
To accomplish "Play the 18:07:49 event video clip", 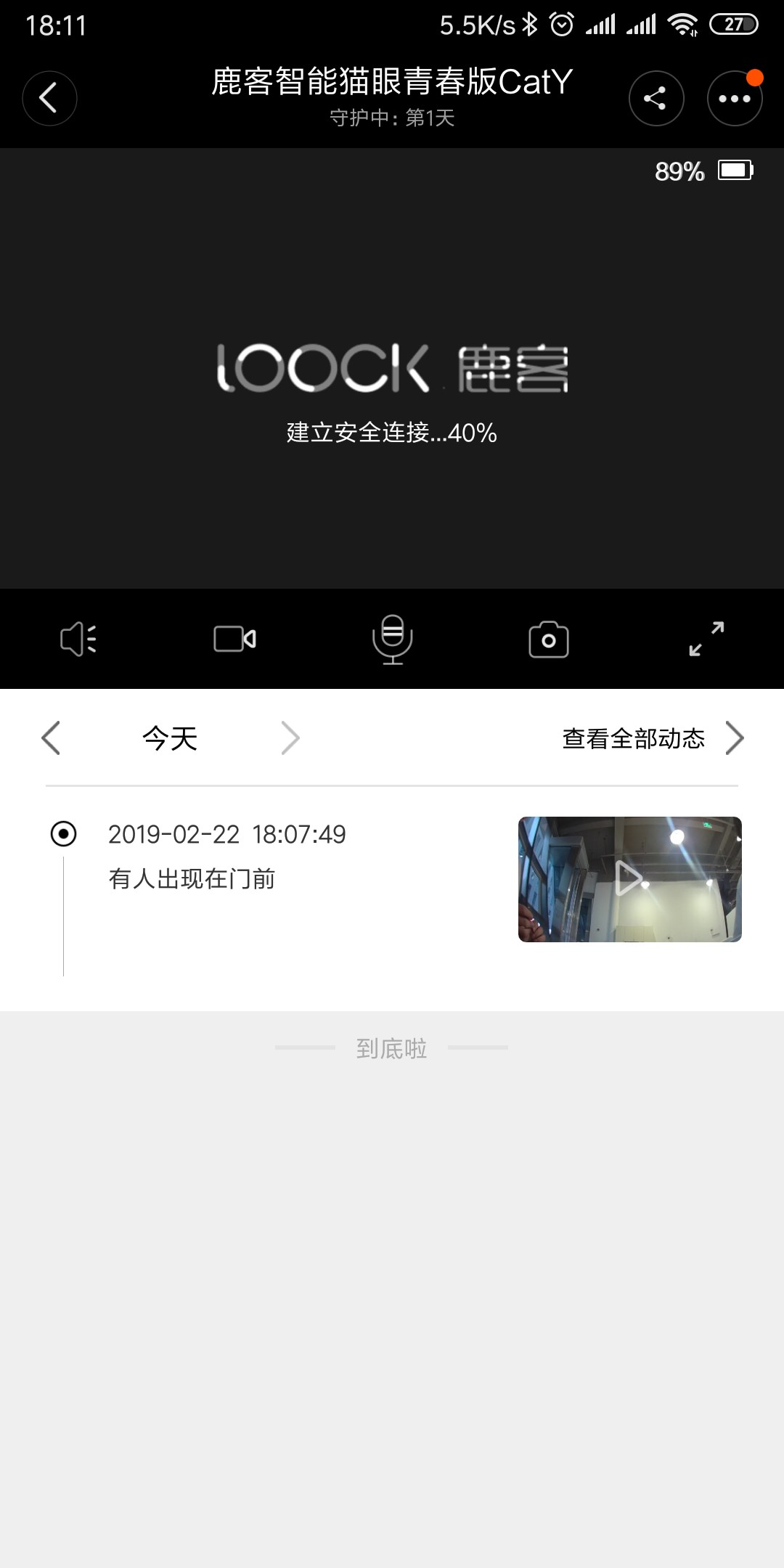I will 629,879.
